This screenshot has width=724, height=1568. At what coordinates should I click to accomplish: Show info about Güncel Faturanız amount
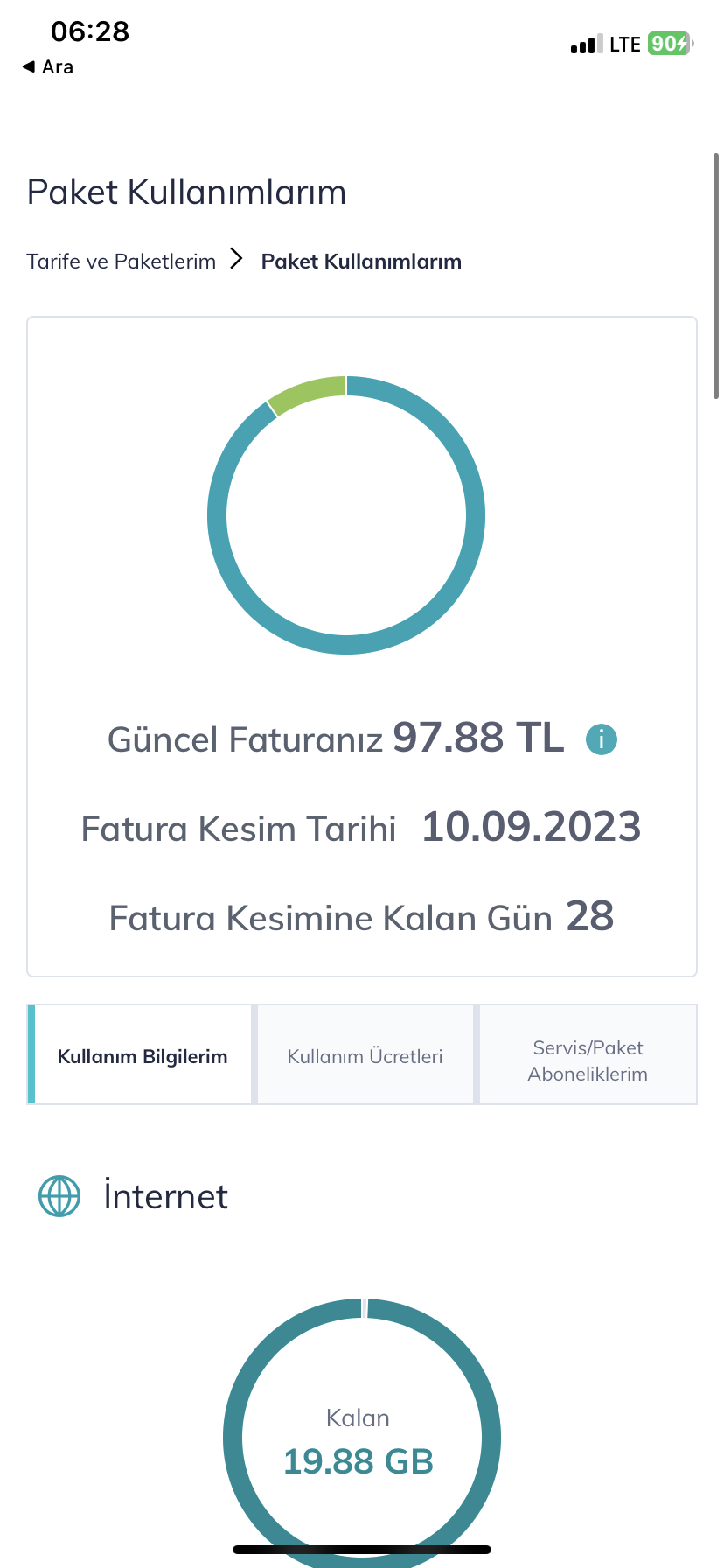tap(602, 739)
